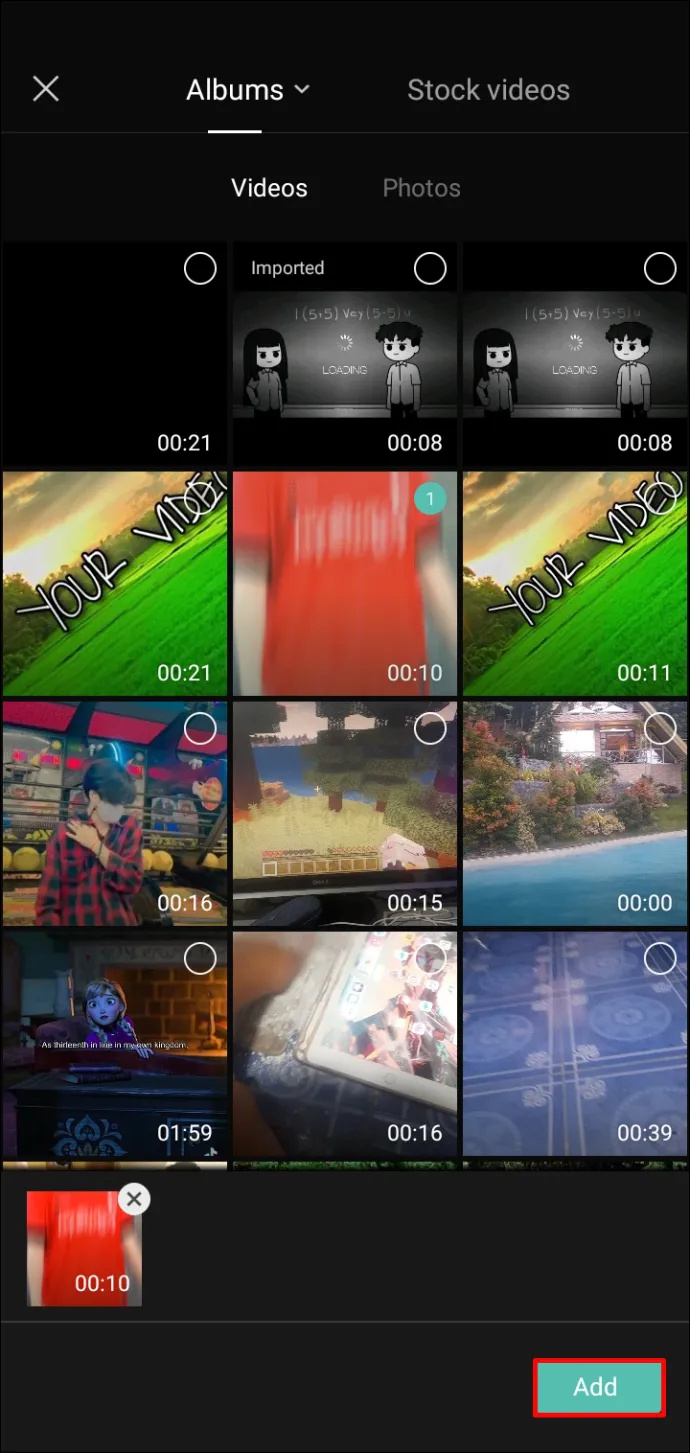The height and width of the screenshot is (1453, 690).
Task: Select the Imported 00:08 video
Action: tap(430, 268)
